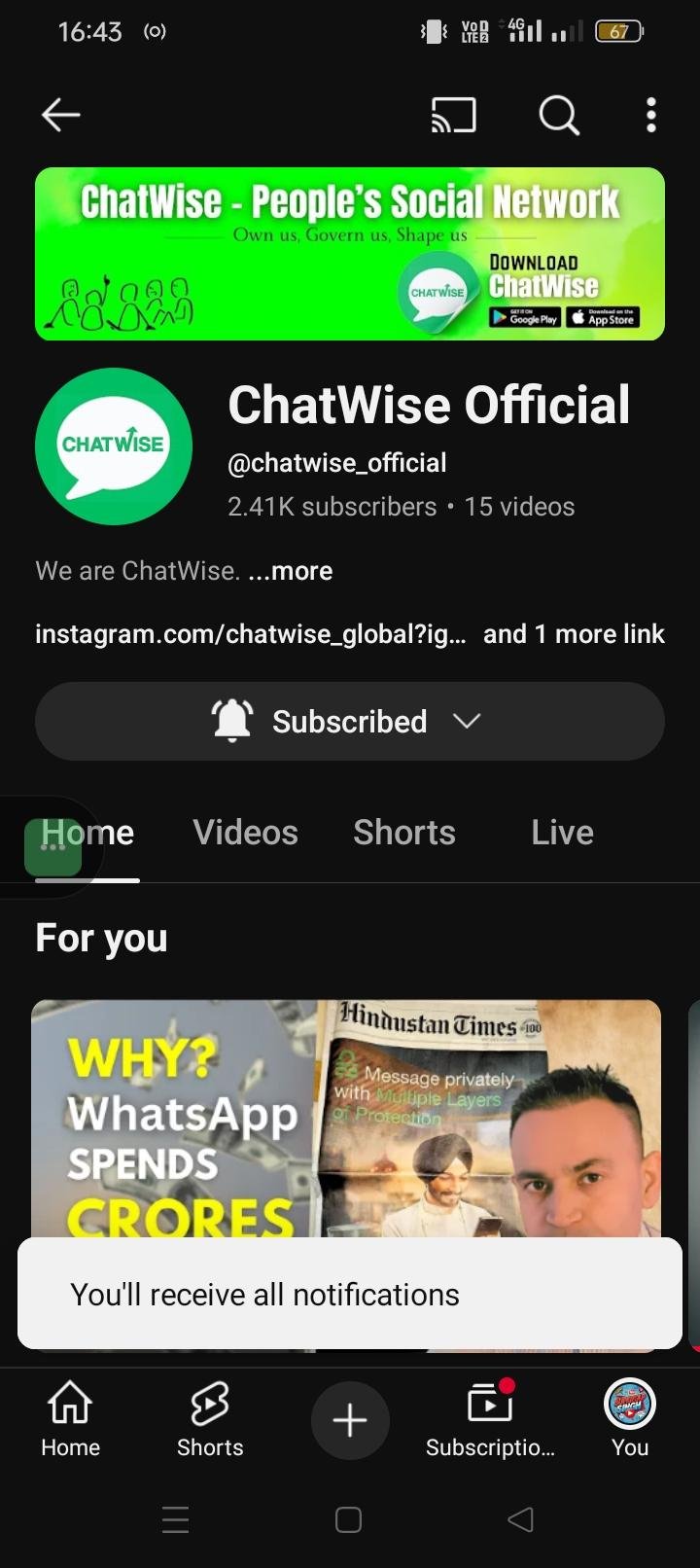Switch to the Live tab
The height and width of the screenshot is (1568, 700).
coord(562,833)
